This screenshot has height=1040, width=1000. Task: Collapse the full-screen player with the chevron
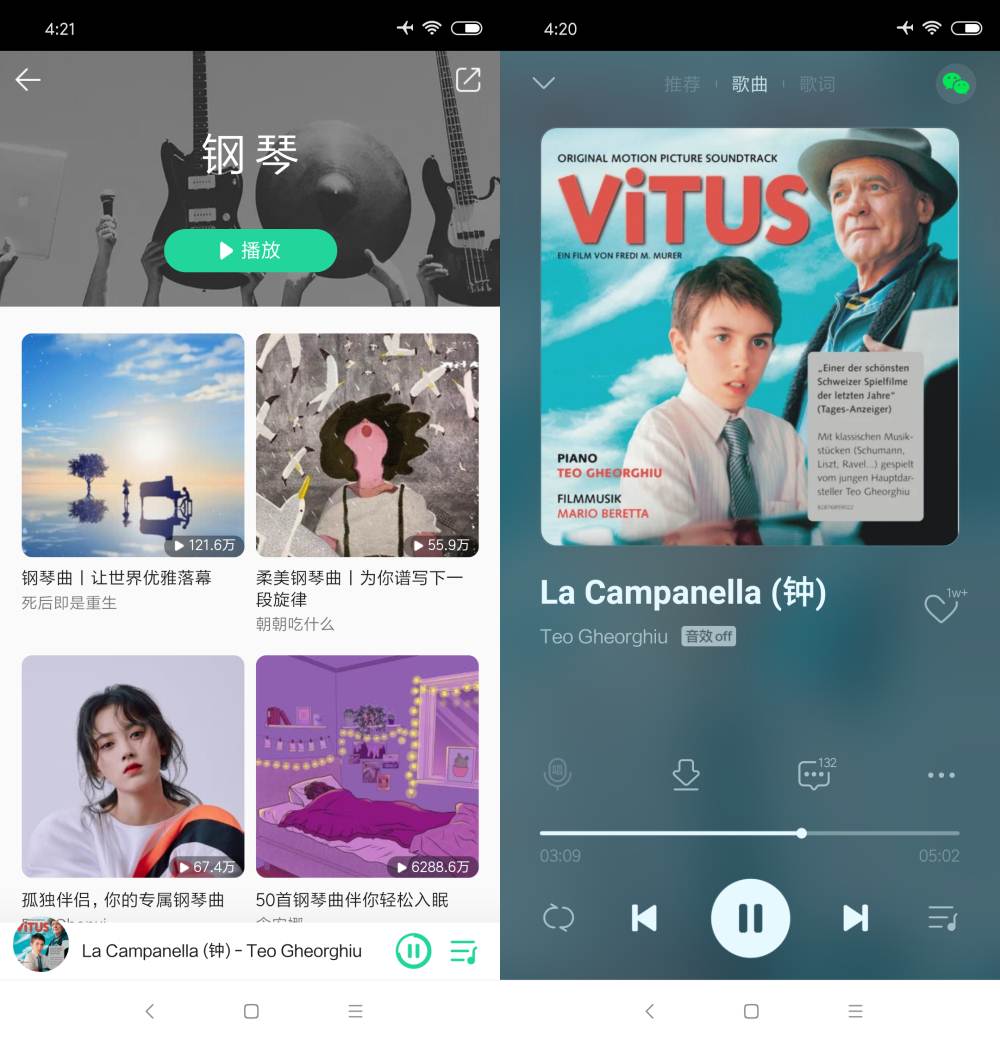(x=543, y=83)
